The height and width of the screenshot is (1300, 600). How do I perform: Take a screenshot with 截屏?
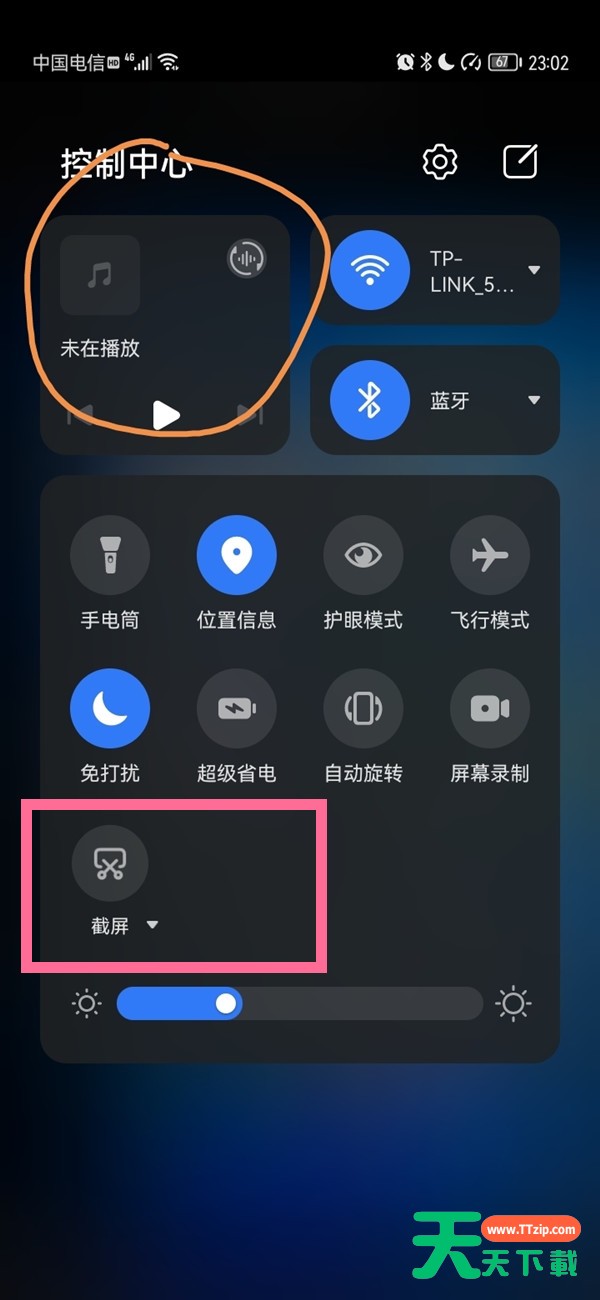click(110, 863)
